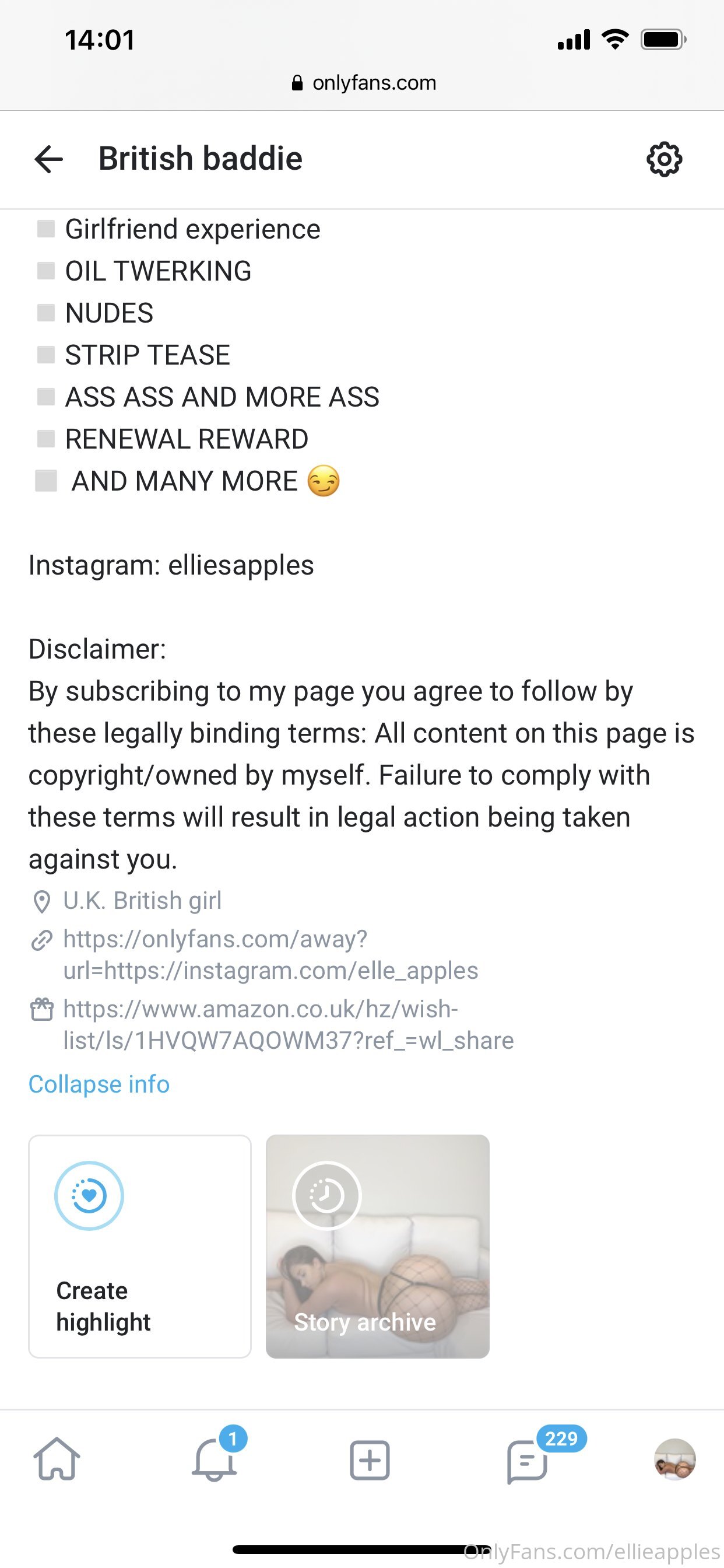Tap Create highlight card
724x1568 pixels.
(140, 1246)
